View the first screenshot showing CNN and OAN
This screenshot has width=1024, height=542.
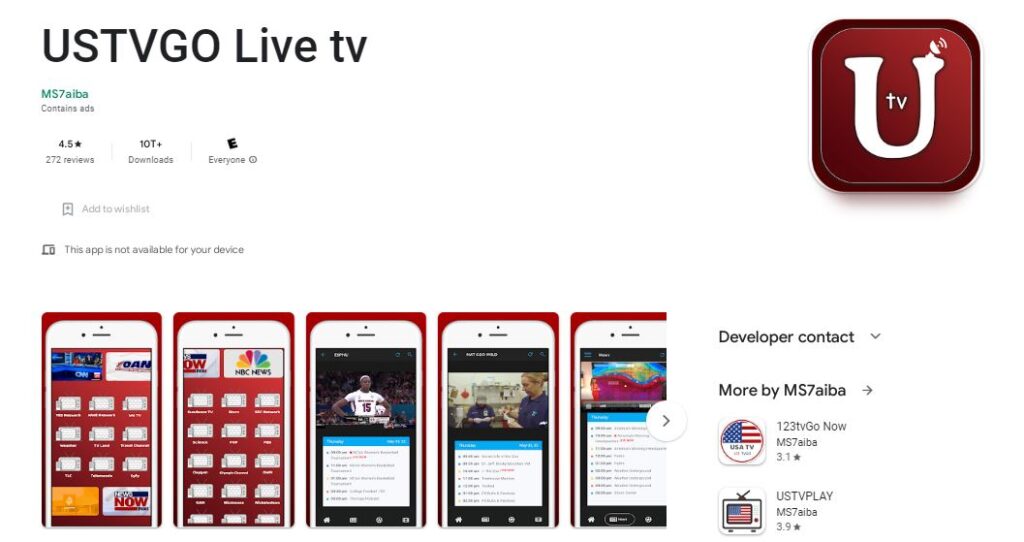(x=101, y=421)
